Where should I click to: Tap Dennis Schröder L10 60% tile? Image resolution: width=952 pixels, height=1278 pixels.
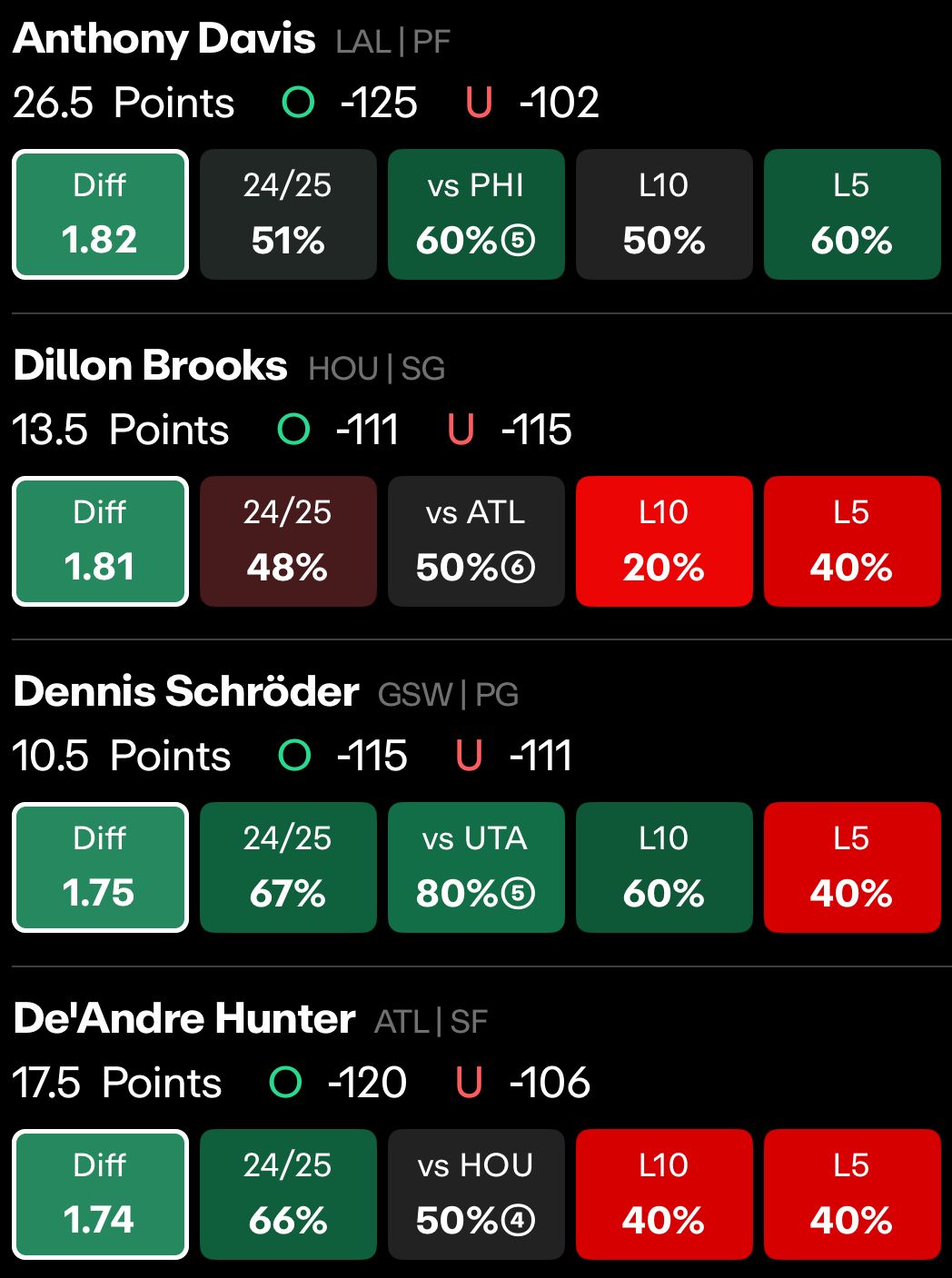click(x=664, y=867)
